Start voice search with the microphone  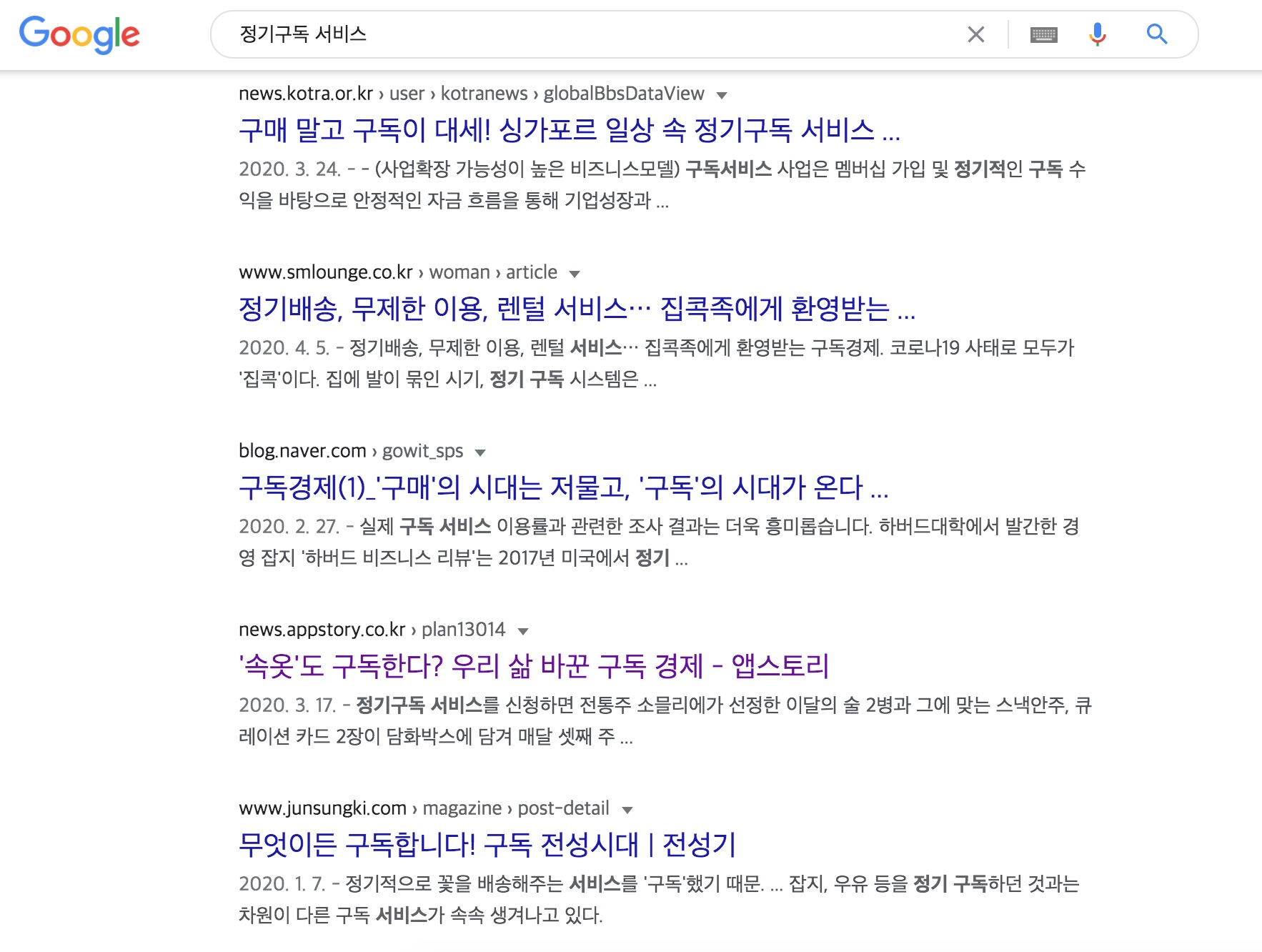pyautogui.click(x=1097, y=34)
